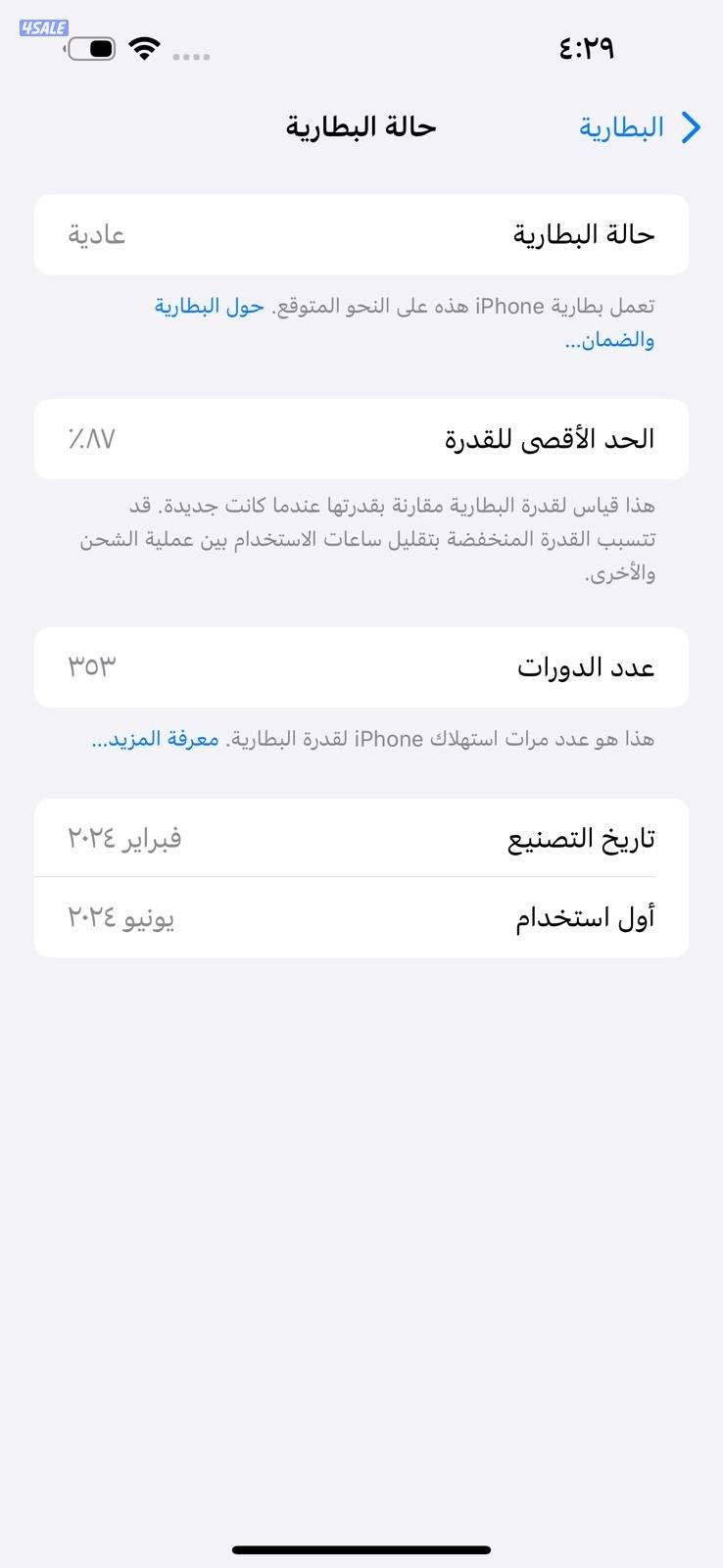This screenshot has width=723, height=1568.
Task: Tap the Wi-Fi status icon
Action: point(145,50)
